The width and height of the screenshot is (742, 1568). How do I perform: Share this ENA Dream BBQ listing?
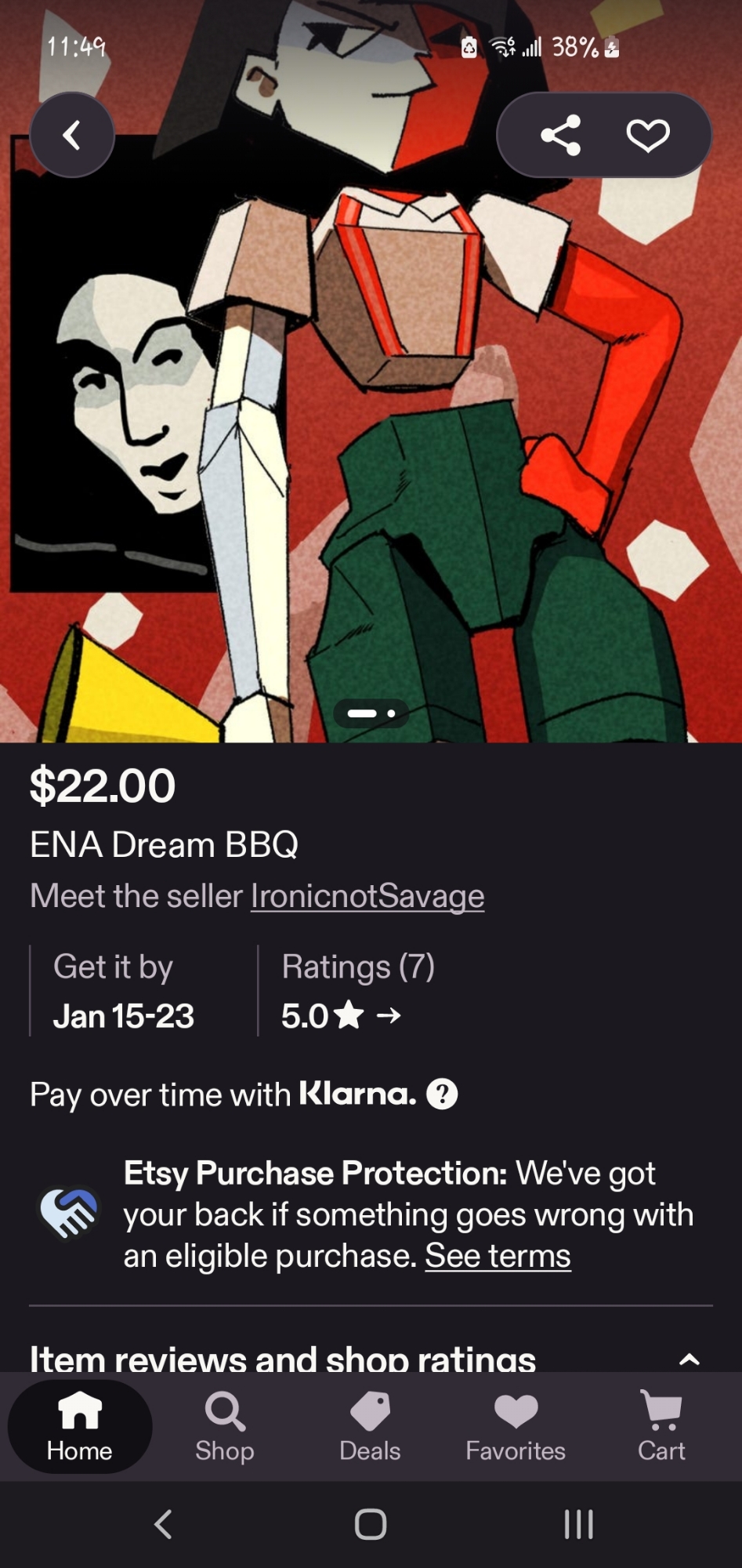click(560, 135)
